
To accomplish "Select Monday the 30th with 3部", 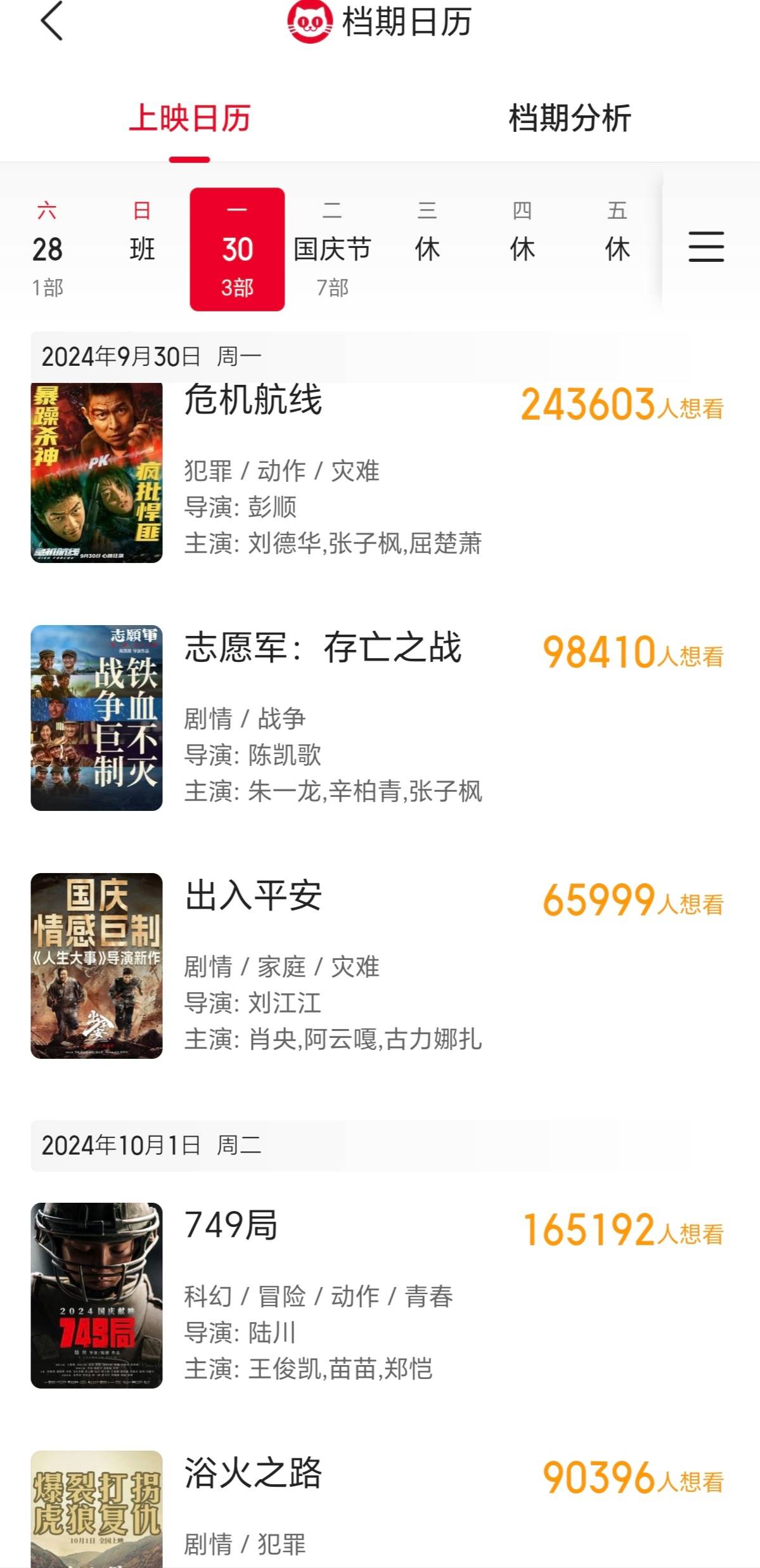I will (x=237, y=249).
